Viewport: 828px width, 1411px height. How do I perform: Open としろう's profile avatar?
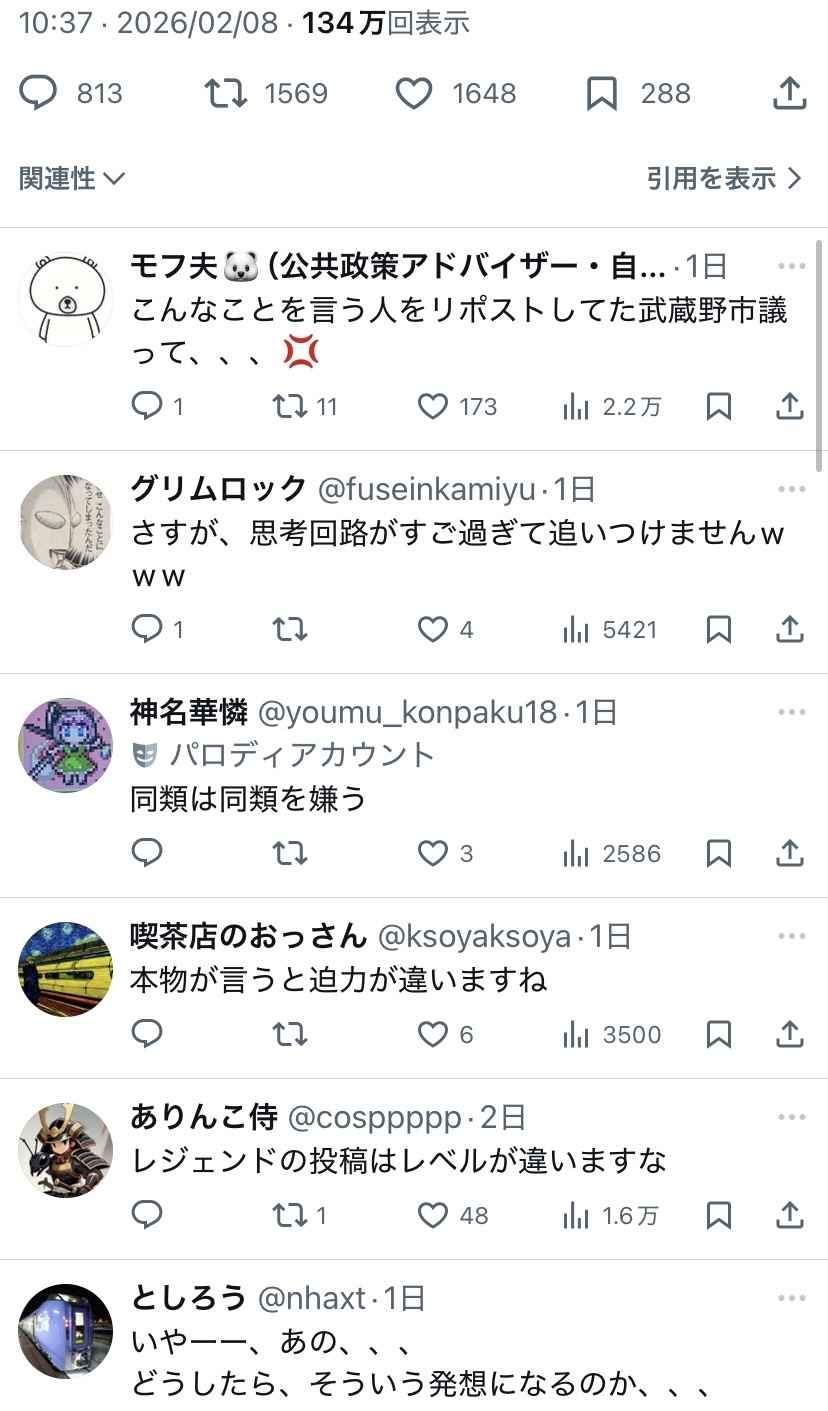pyautogui.click(x=66, y=1331)
